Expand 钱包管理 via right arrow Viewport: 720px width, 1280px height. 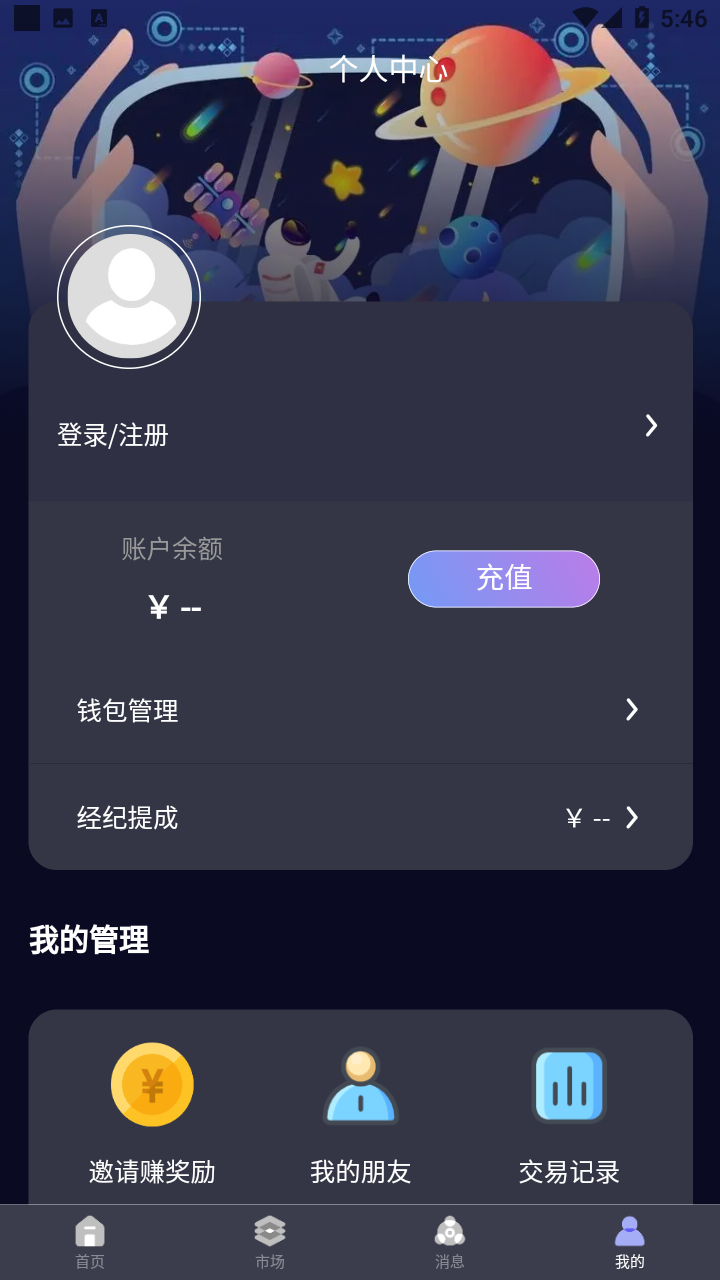(x=632, y=710)
